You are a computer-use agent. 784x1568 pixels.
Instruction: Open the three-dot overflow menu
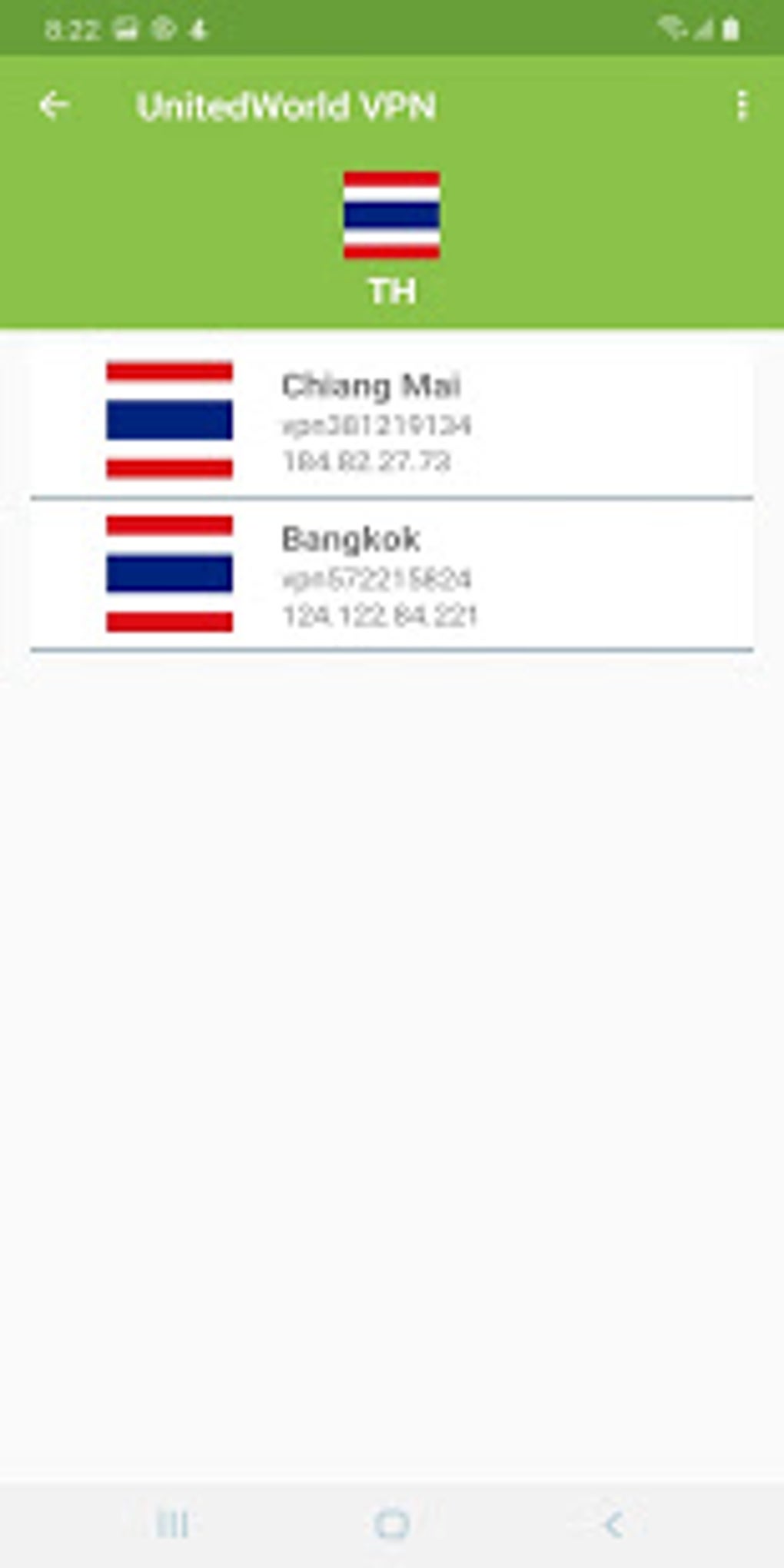741,105
